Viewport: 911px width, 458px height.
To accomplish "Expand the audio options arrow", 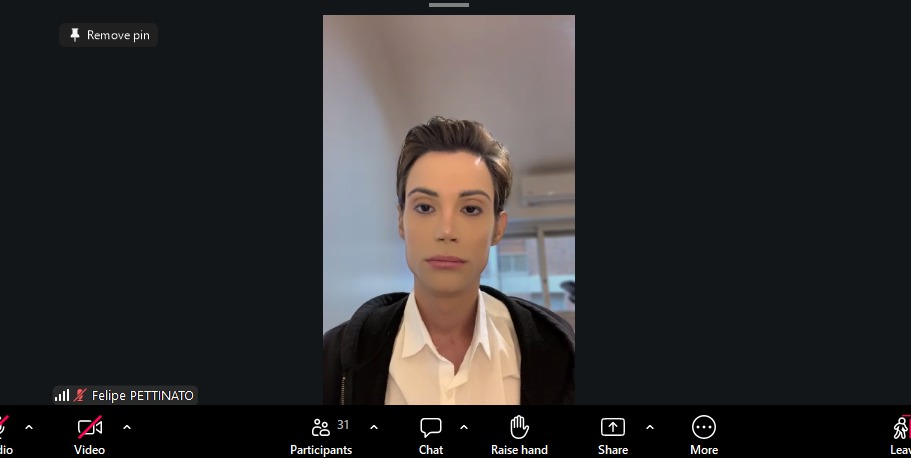I will [x=29, y=427].
